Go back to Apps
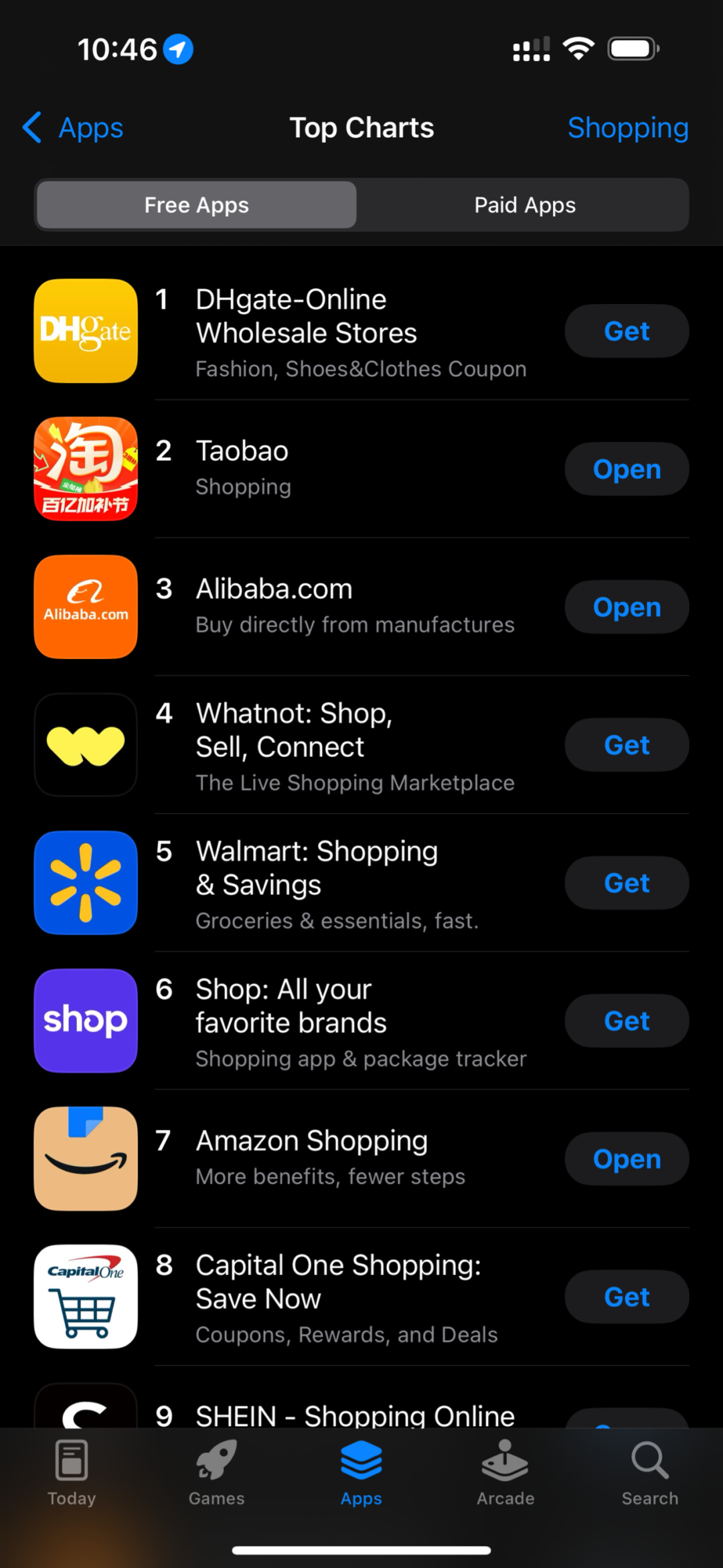Image resolution: width=723 pixels, height=1568 pixels. pos(73,128)
